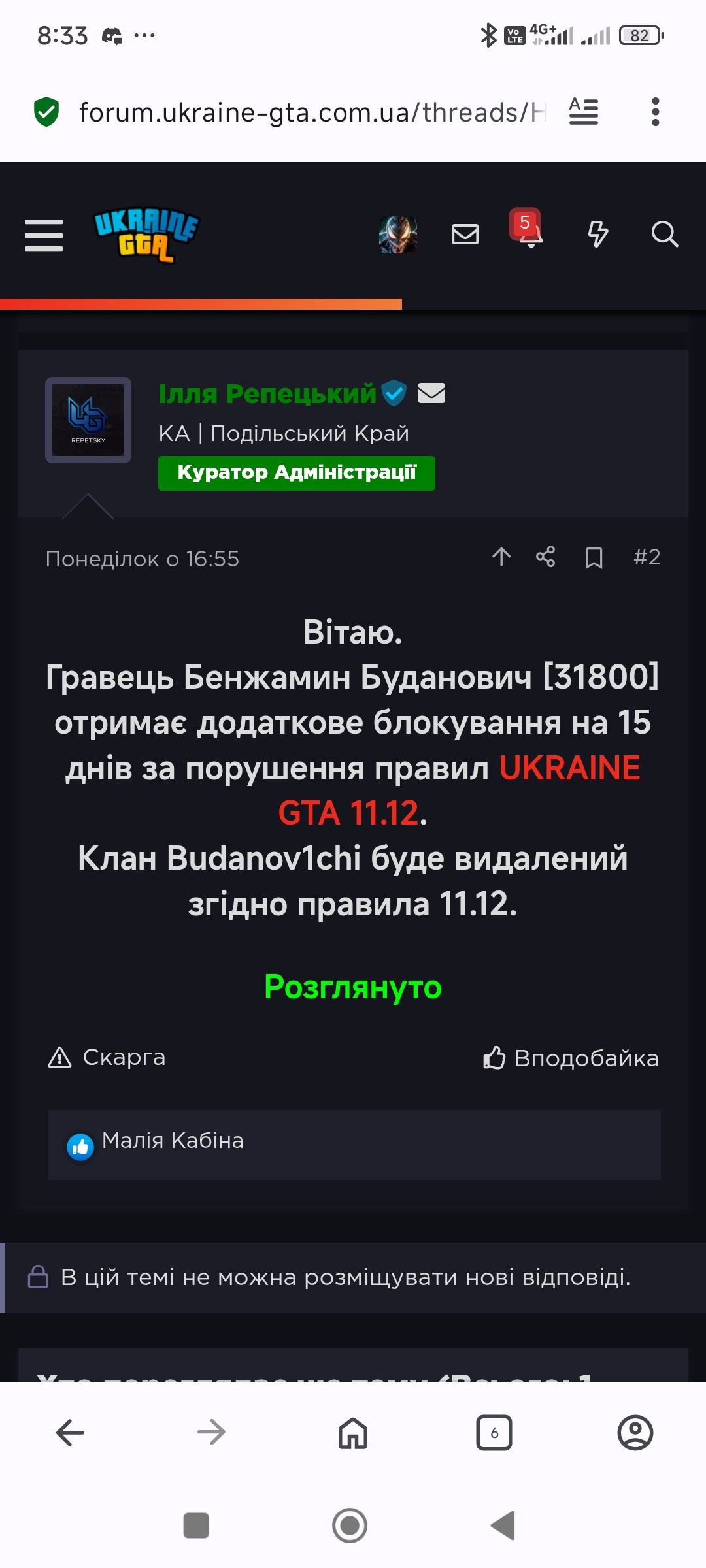
Task: Report the post with Скарга
Action: (x=107, y=1057)
